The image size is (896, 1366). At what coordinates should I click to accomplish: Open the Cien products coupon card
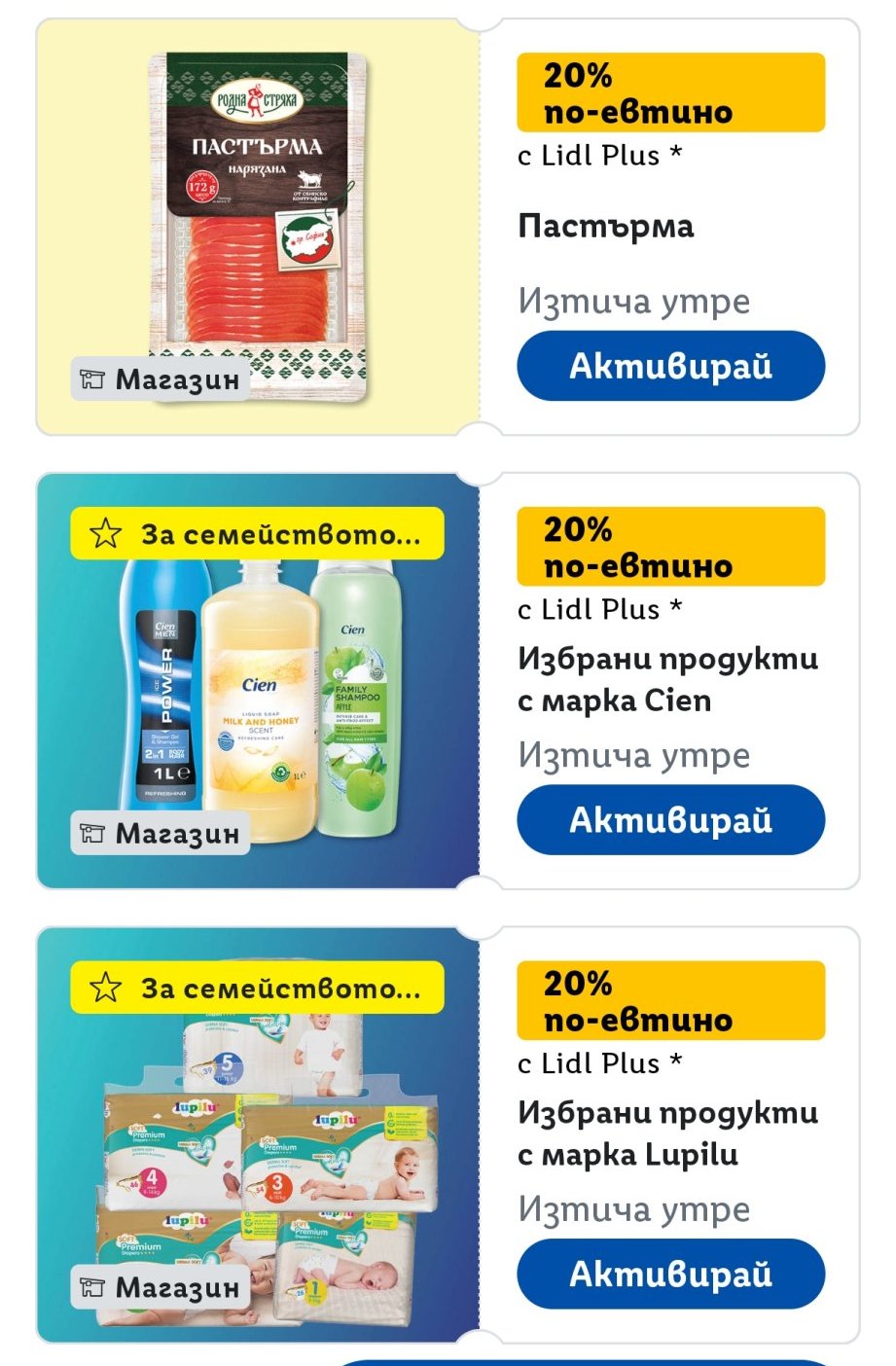pyautogui.click(x=448, y=681)
